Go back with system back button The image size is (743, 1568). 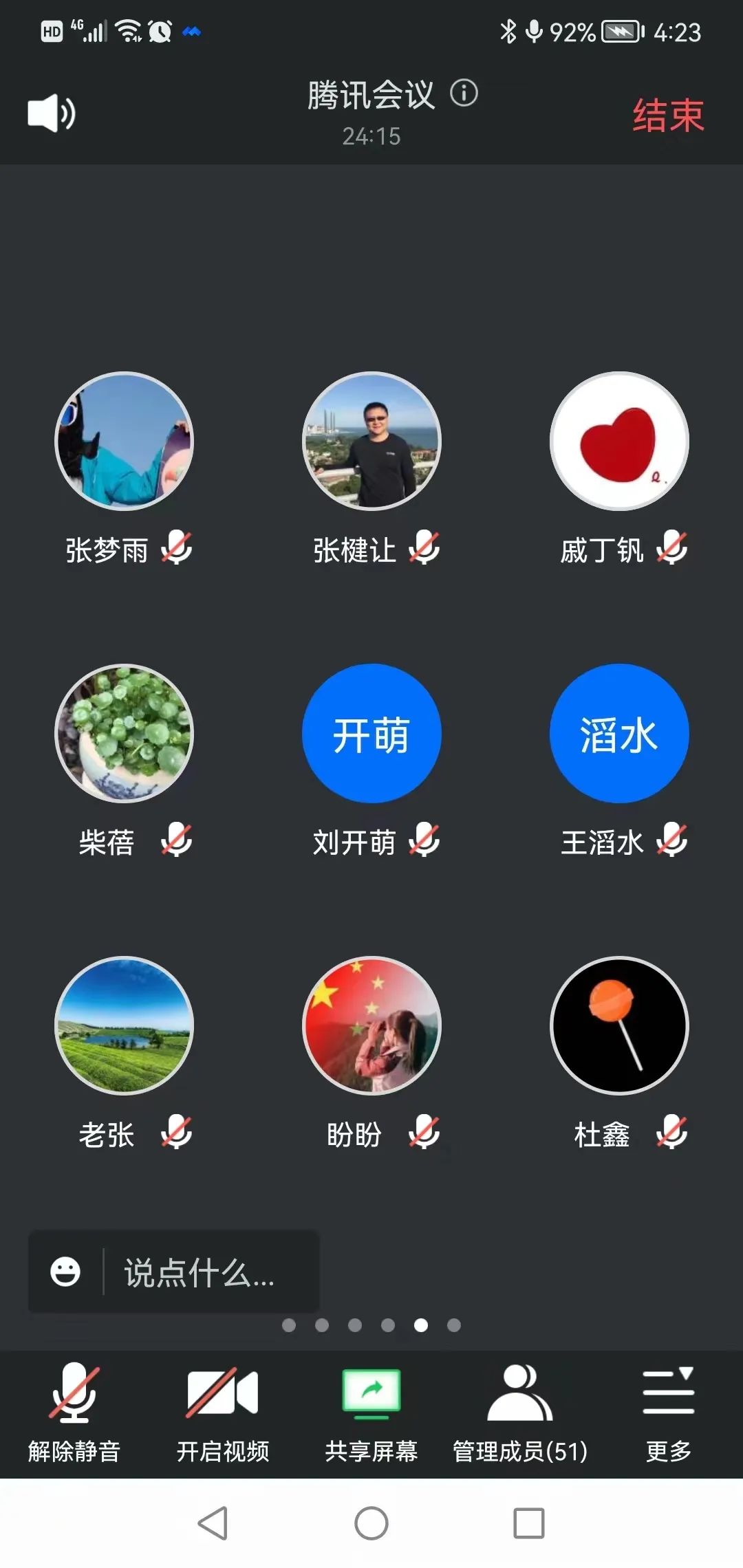(213, 1523)
